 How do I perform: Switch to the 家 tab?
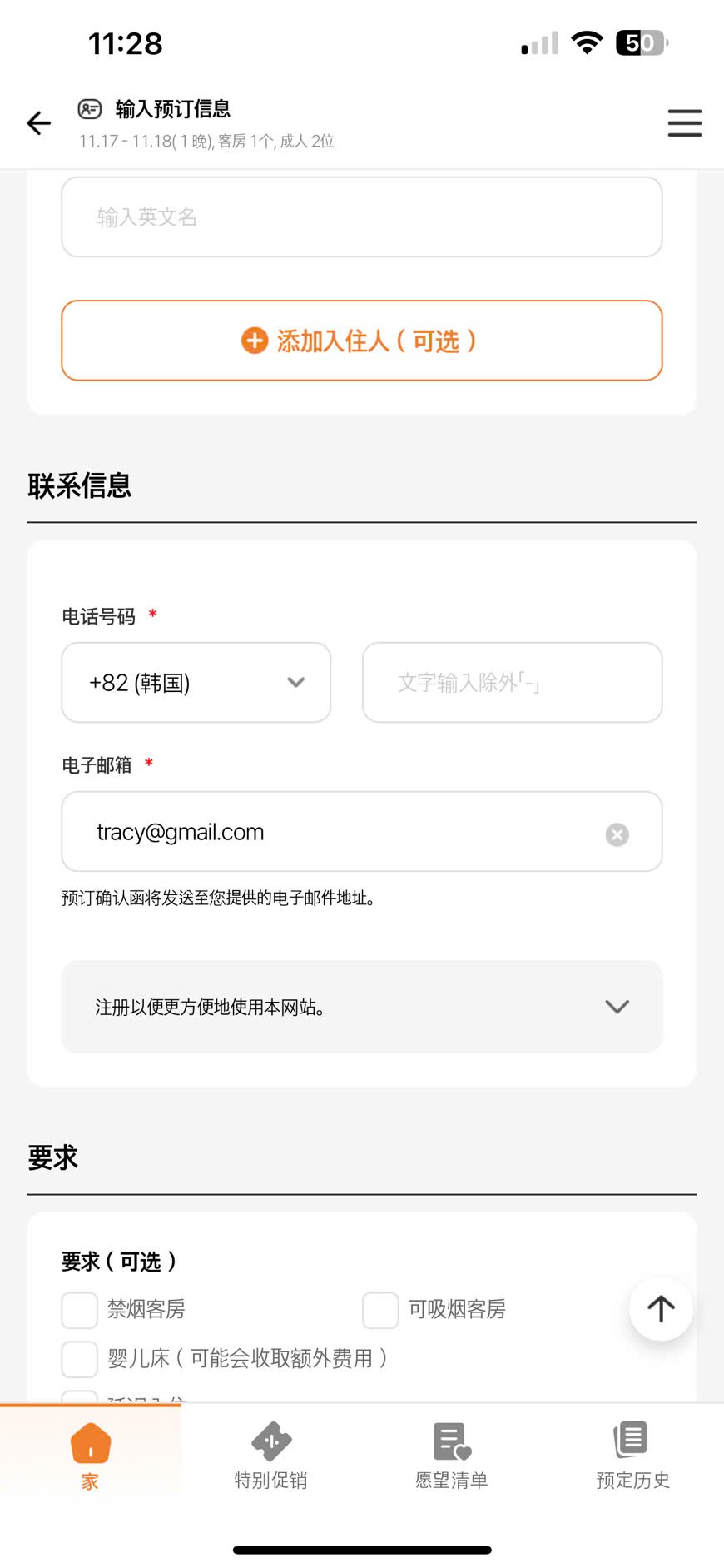tap(90, 1456)
